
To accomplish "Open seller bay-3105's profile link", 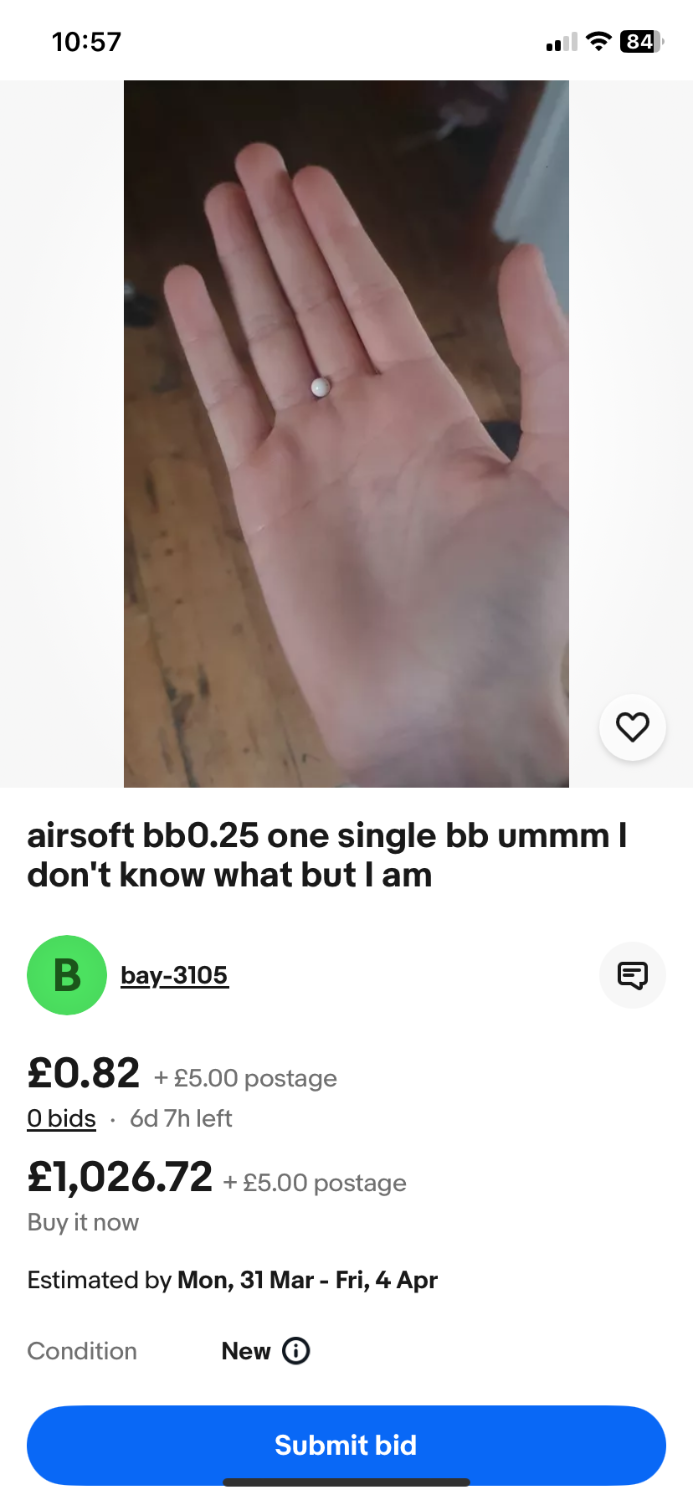I will pyautogui.click(x=174, y=975).
